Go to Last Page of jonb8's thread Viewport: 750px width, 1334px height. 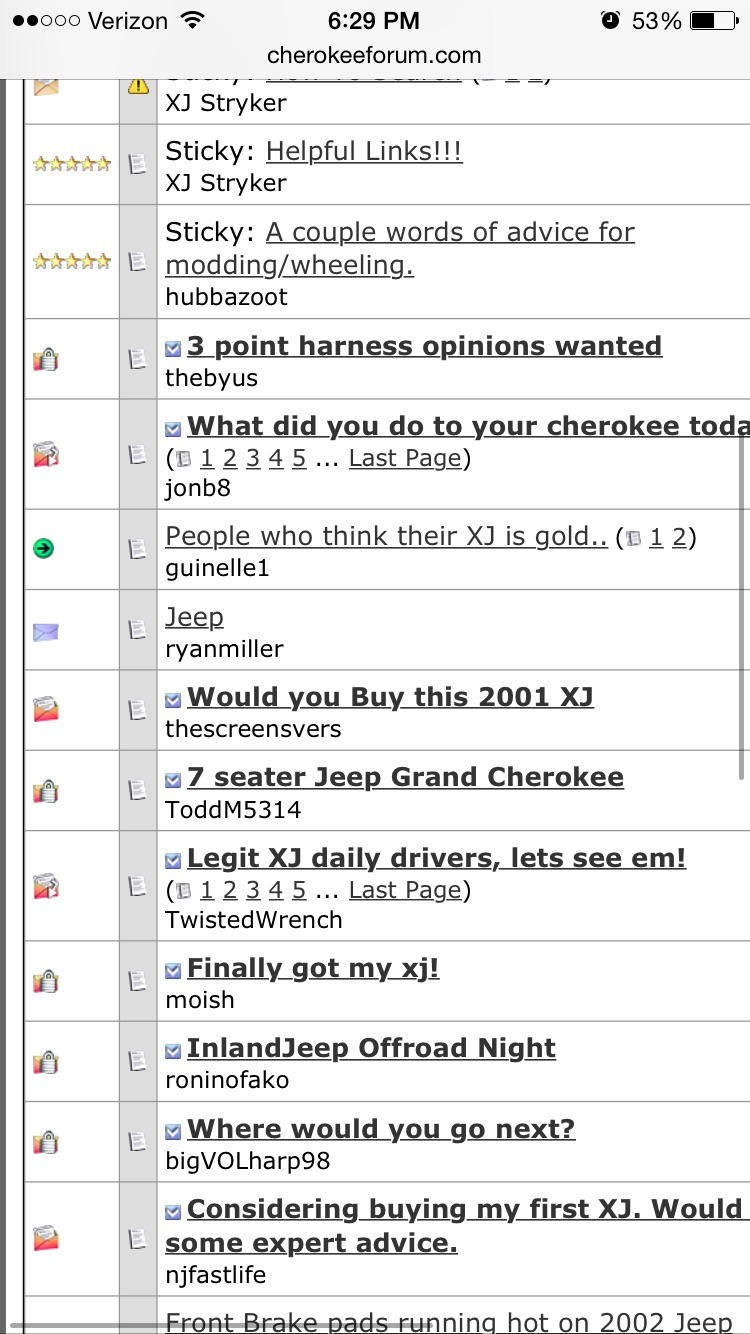click(404, 459)
